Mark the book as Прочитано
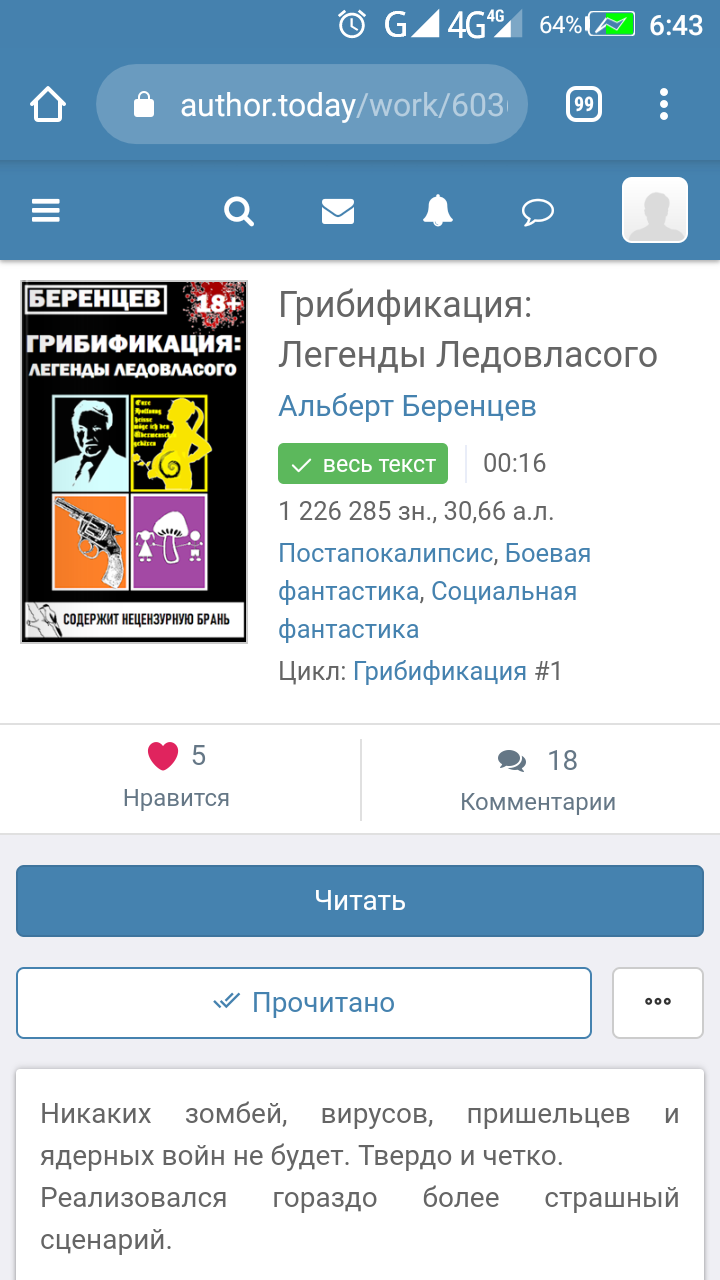 (x=304, y=1002)
